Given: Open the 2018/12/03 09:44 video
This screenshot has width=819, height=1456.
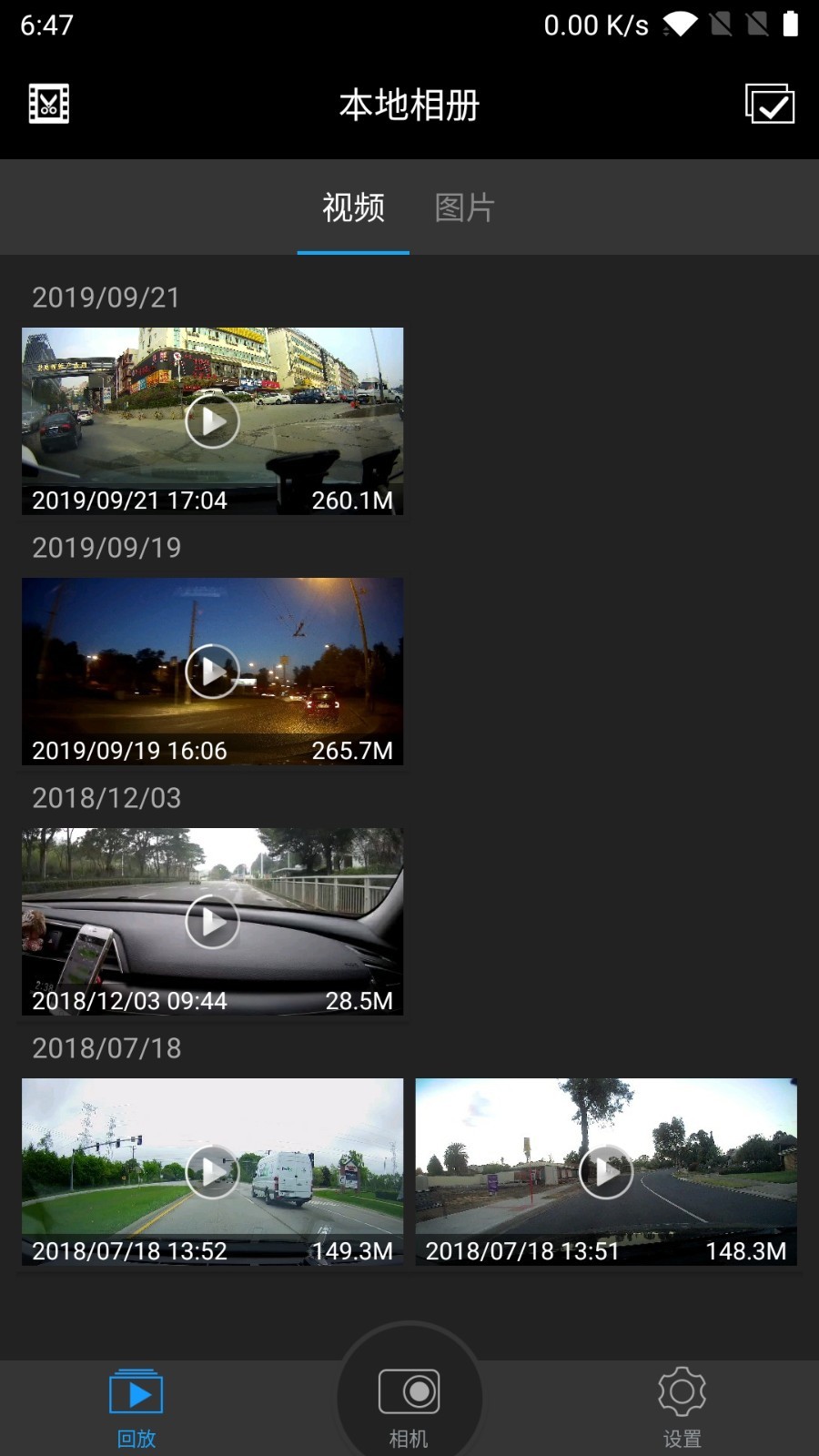Looking at the screenshot, I should pyautogui.click(x=212, y=922).
